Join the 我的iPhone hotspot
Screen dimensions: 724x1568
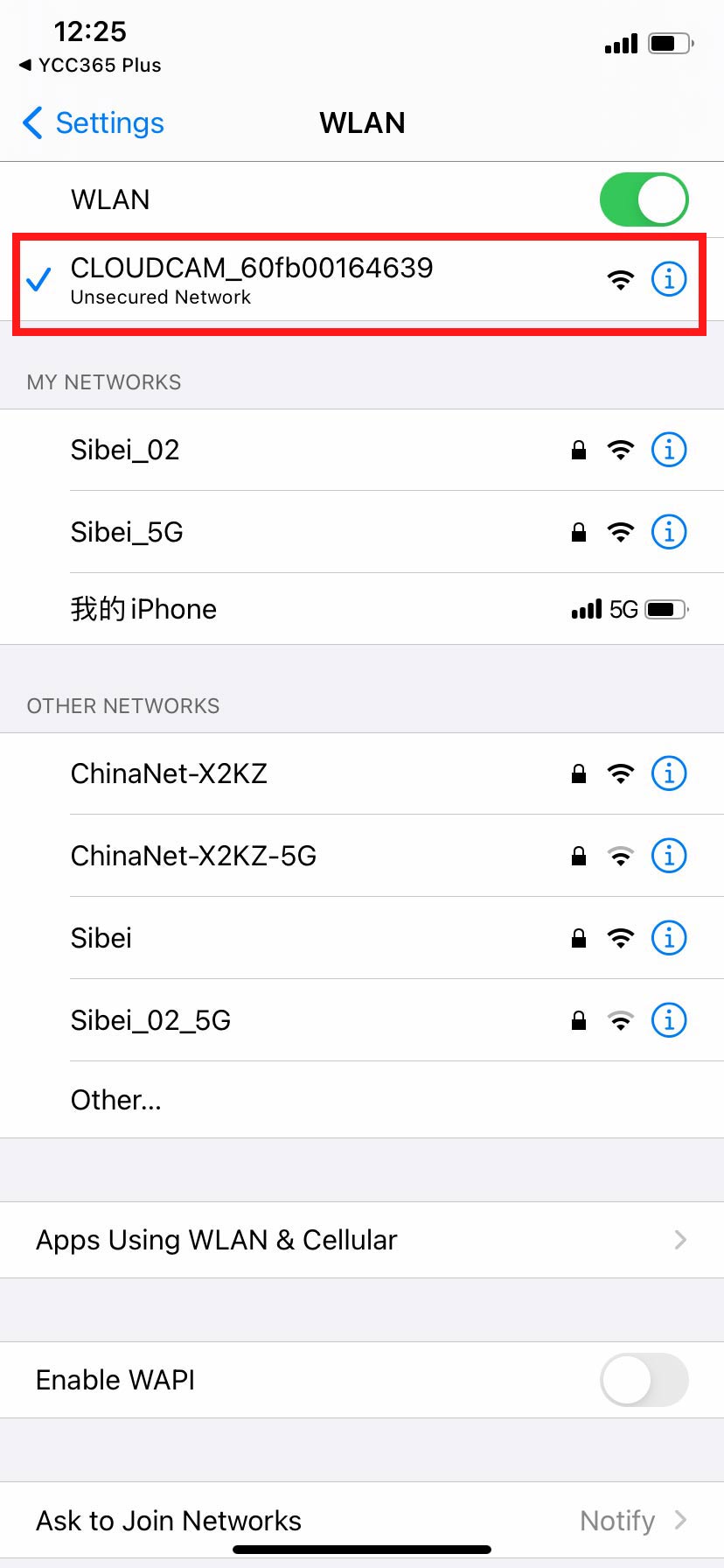click(144, 609)
